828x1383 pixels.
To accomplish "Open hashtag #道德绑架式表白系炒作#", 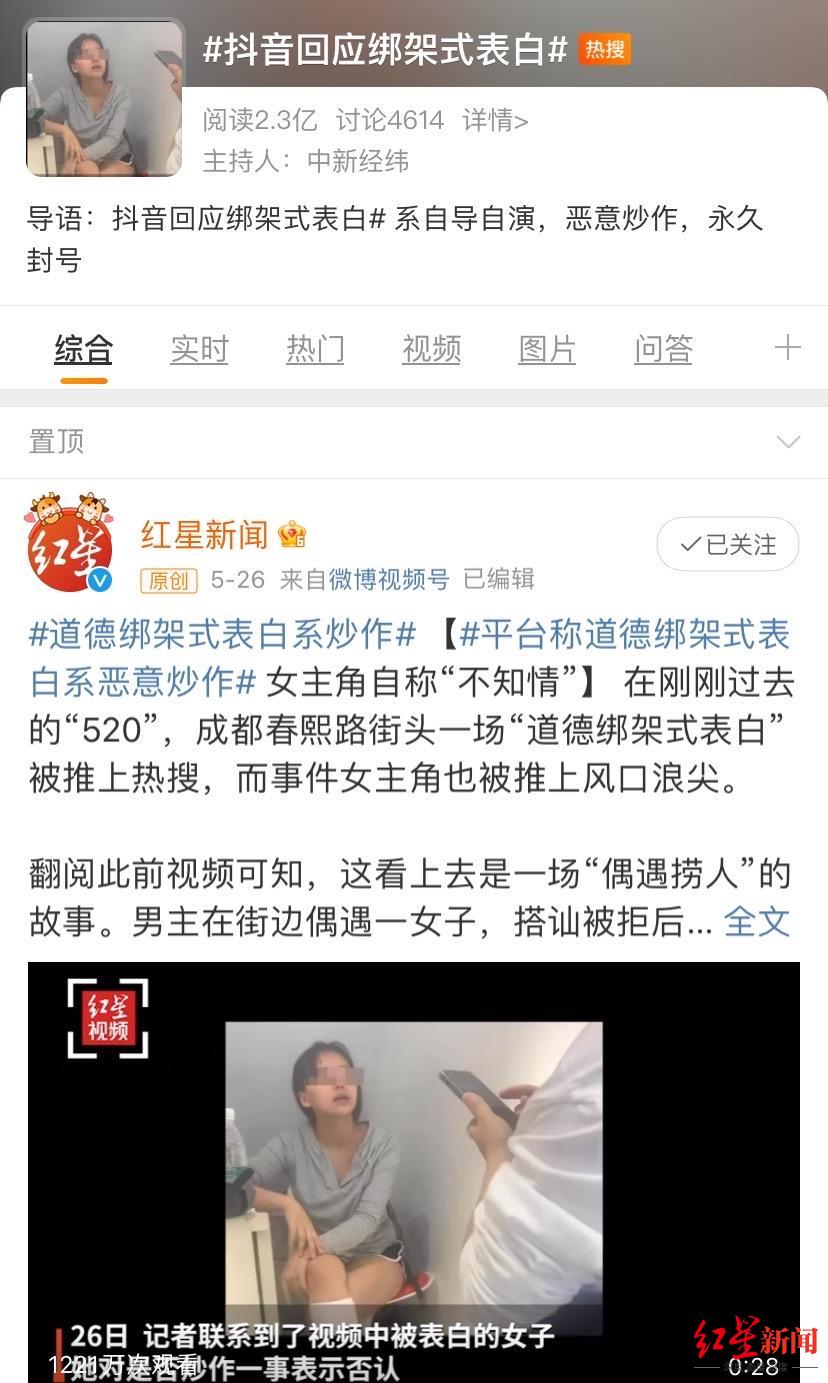I will tap(222, 634).
